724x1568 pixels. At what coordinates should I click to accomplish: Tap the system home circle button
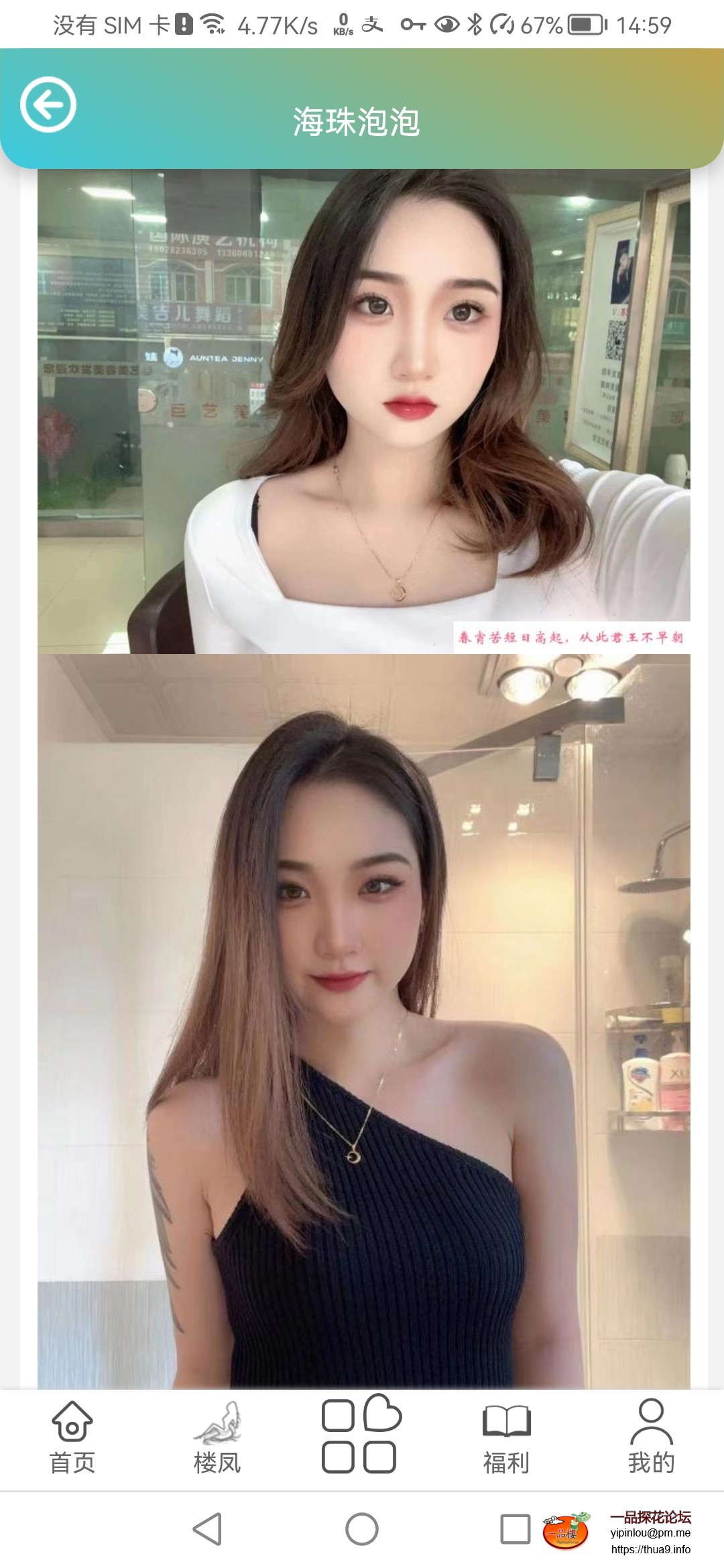pyautogui.click(x=362, y=1529)
